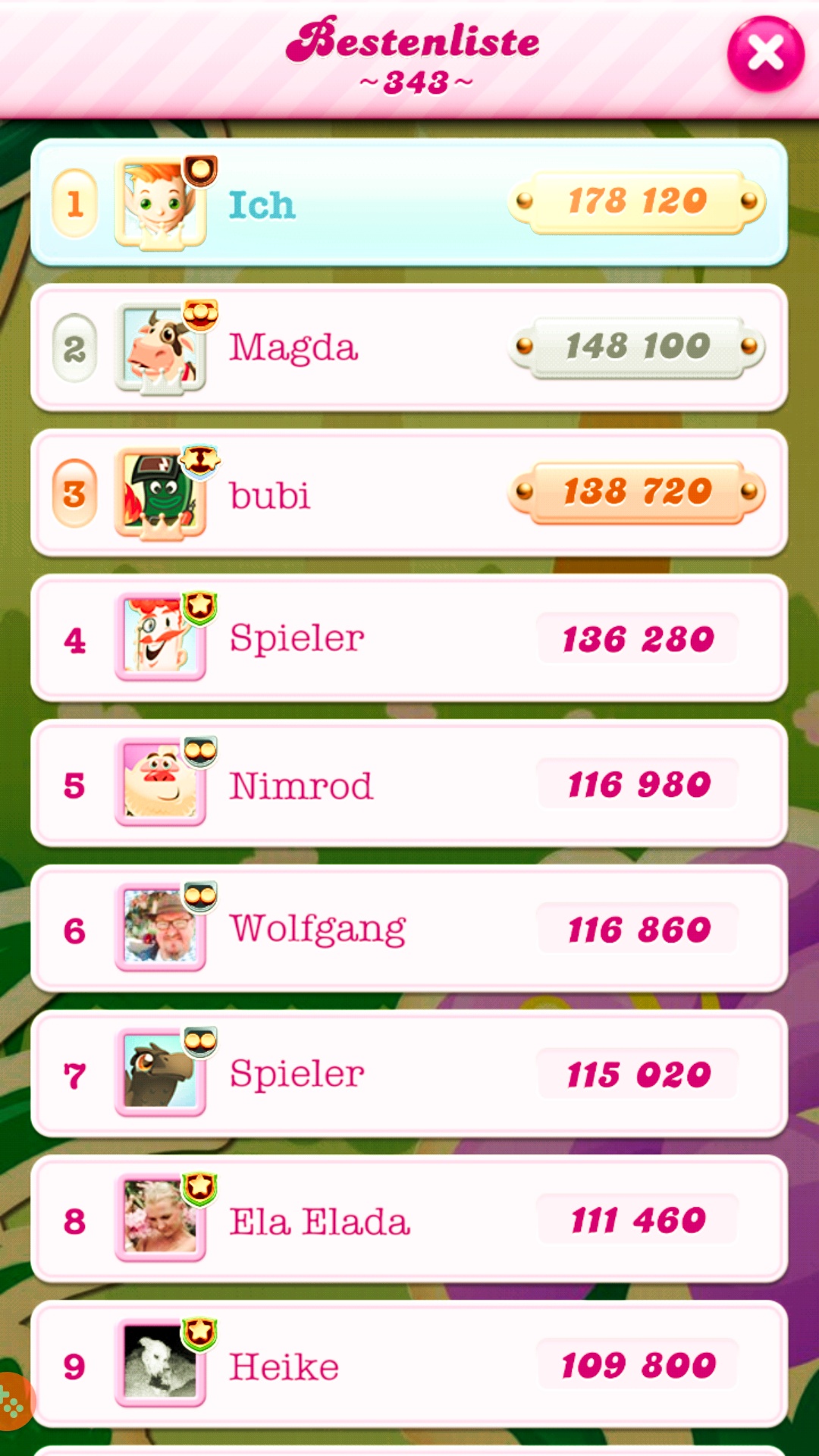
Task: Open Ela Elada's leaderboard row
Action: [409, 1219]
